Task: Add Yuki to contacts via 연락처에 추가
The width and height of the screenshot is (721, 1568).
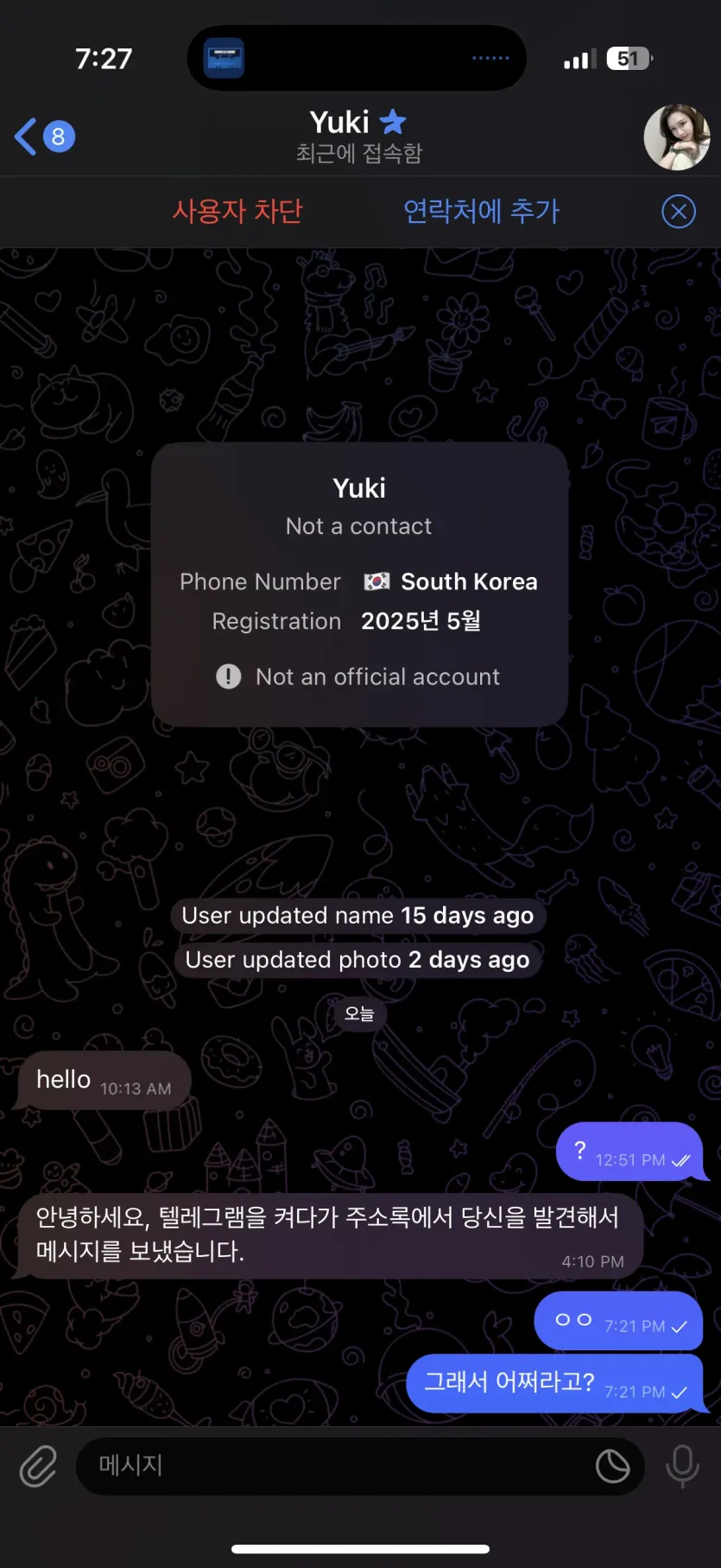Action: pos(481,212)
